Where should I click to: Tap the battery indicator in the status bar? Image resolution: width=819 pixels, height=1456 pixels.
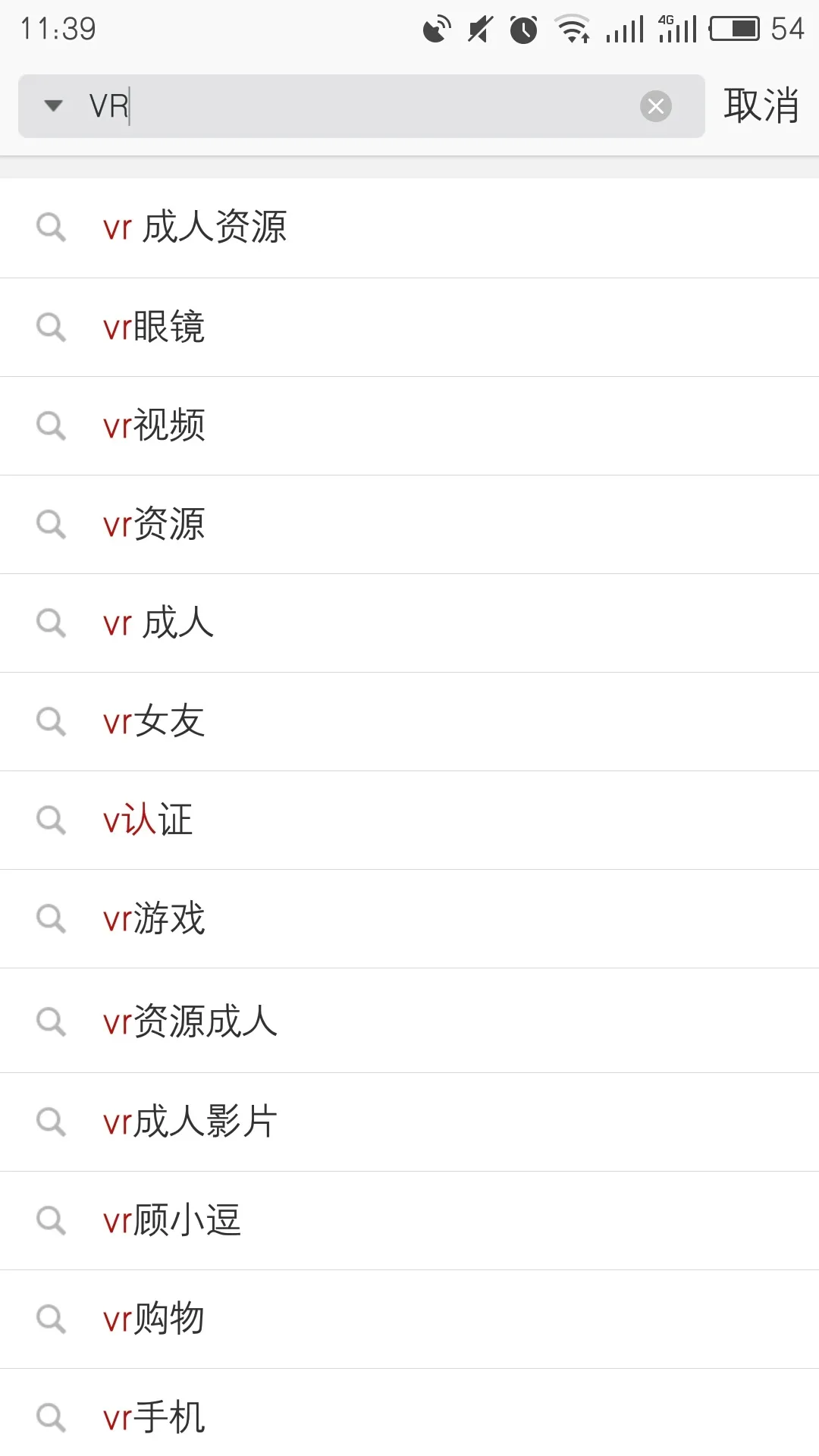(x=732, y=29)
